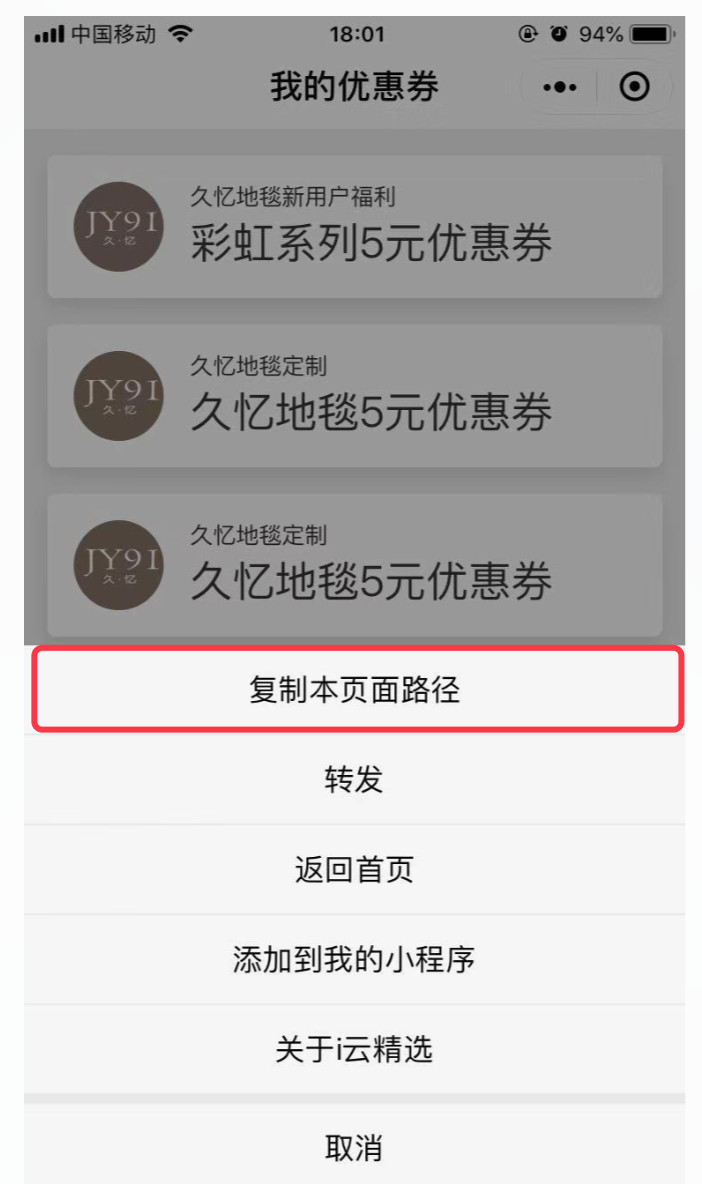
Task: Open the 彩虹系列5元优惠券 coupon card
Action: tap(355, 227)
